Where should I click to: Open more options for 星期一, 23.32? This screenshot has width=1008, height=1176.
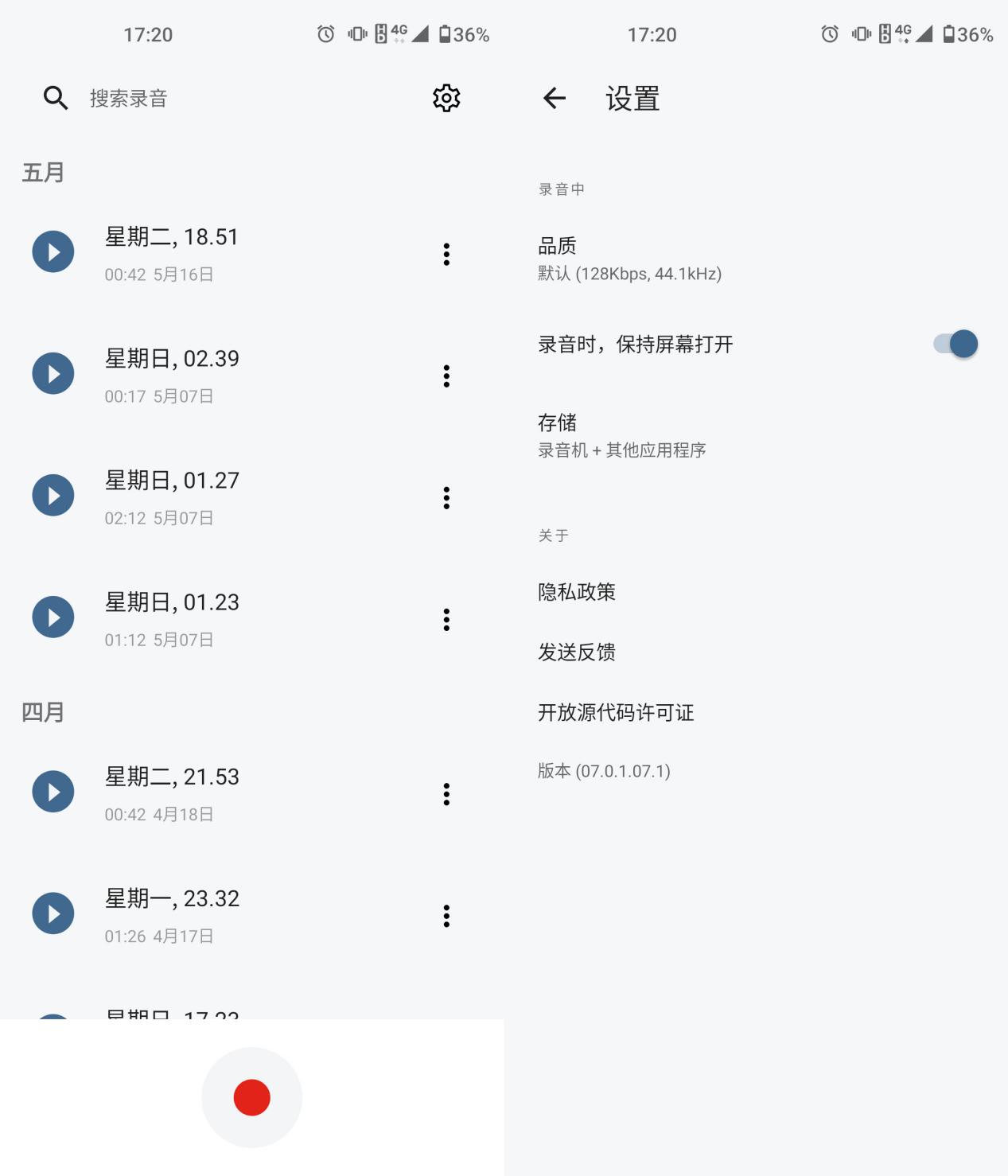[446, 916]
